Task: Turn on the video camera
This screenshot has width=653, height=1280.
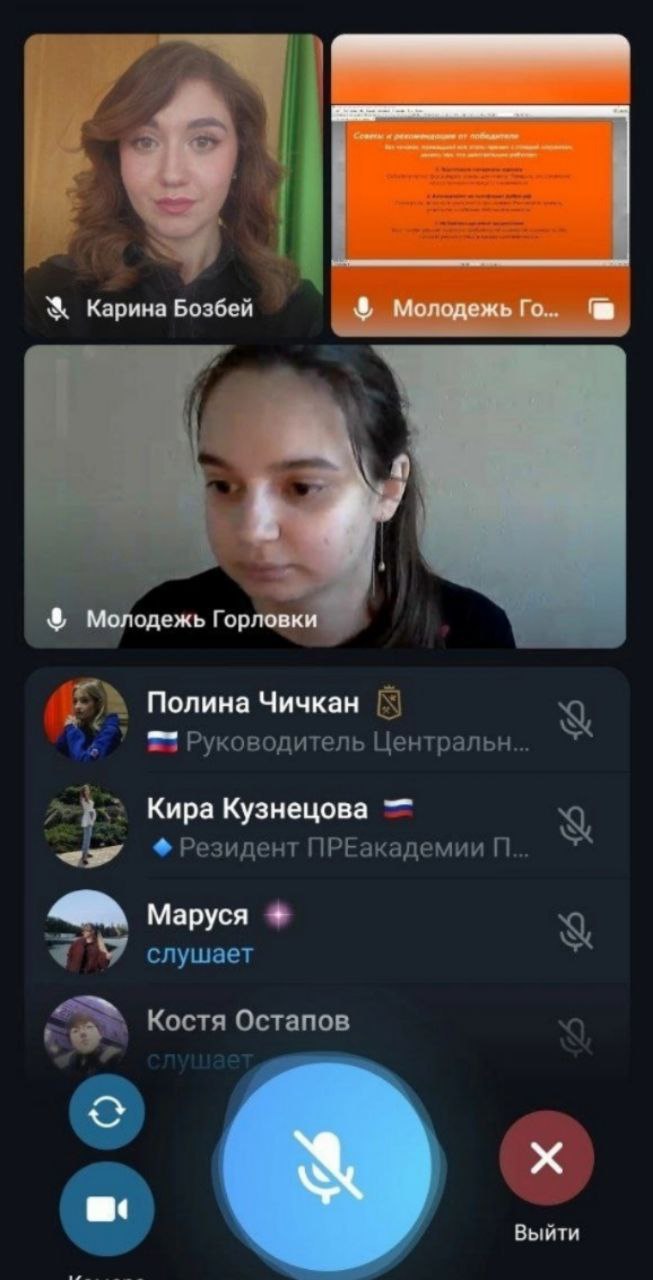Action: coord(107,1209)
